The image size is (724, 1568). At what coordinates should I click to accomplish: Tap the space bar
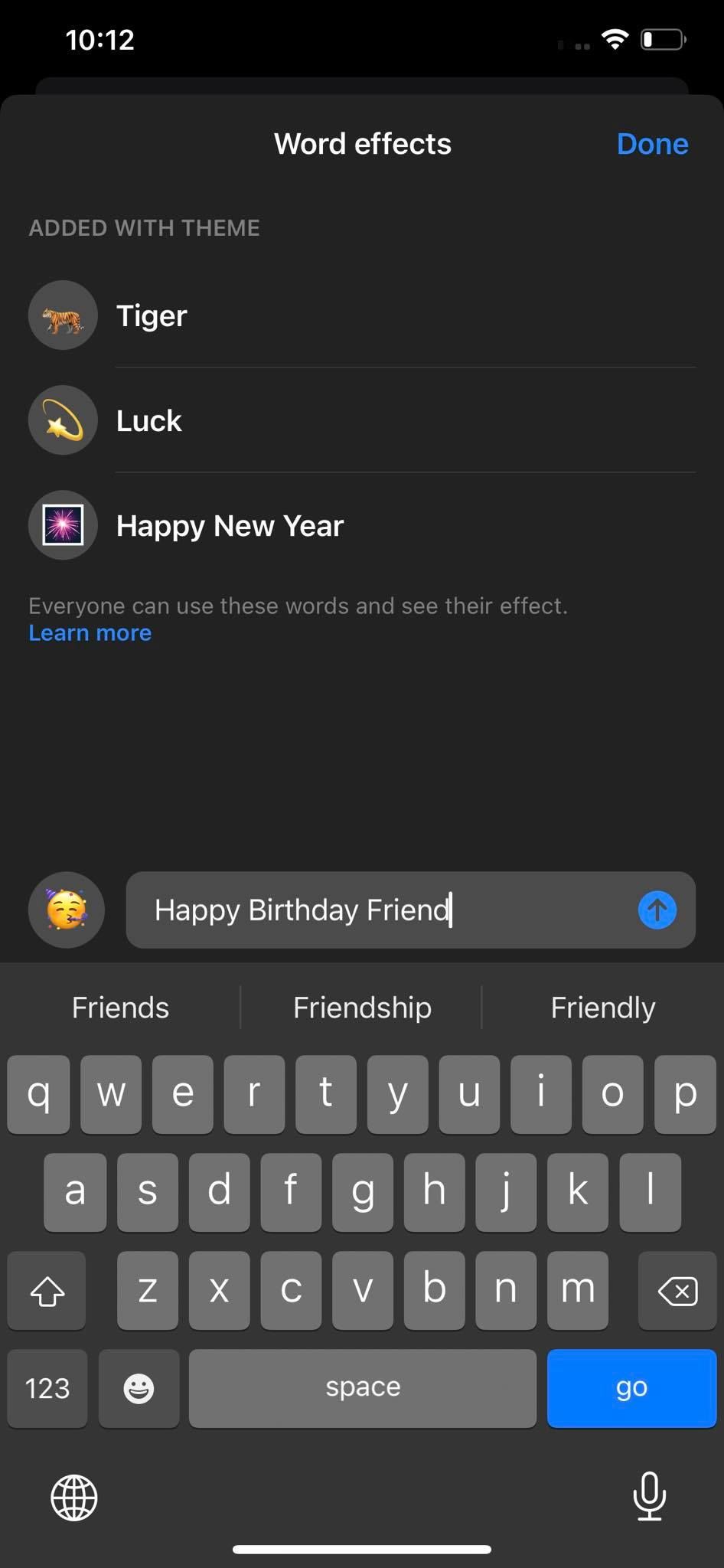[x=361, y=1388]
